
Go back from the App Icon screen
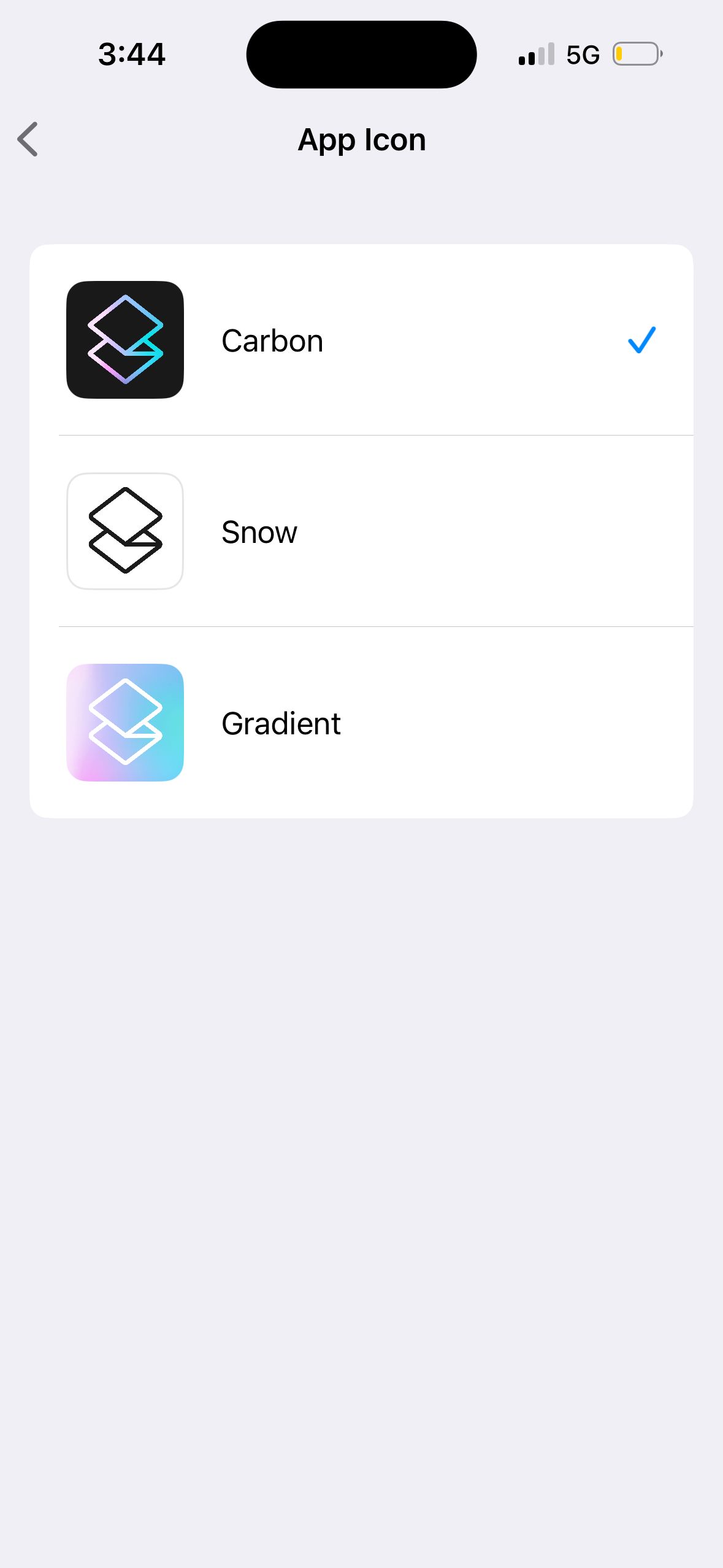[28, 139]
